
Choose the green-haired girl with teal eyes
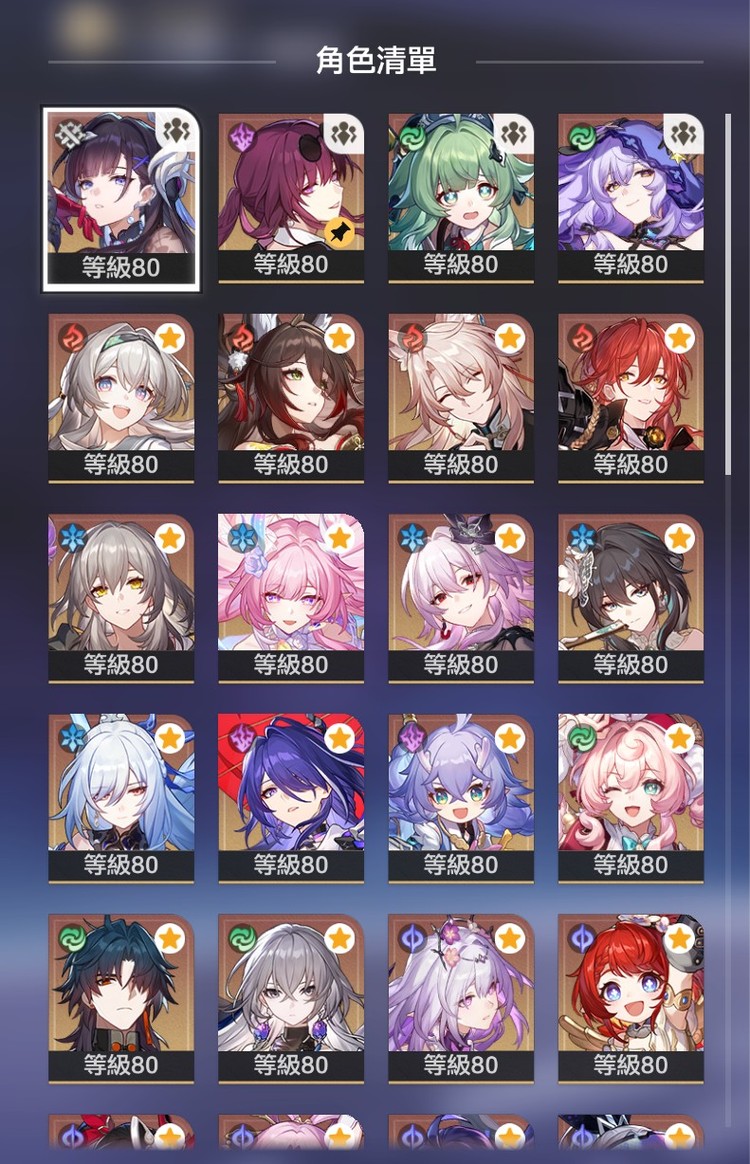(x=461, y=197)
